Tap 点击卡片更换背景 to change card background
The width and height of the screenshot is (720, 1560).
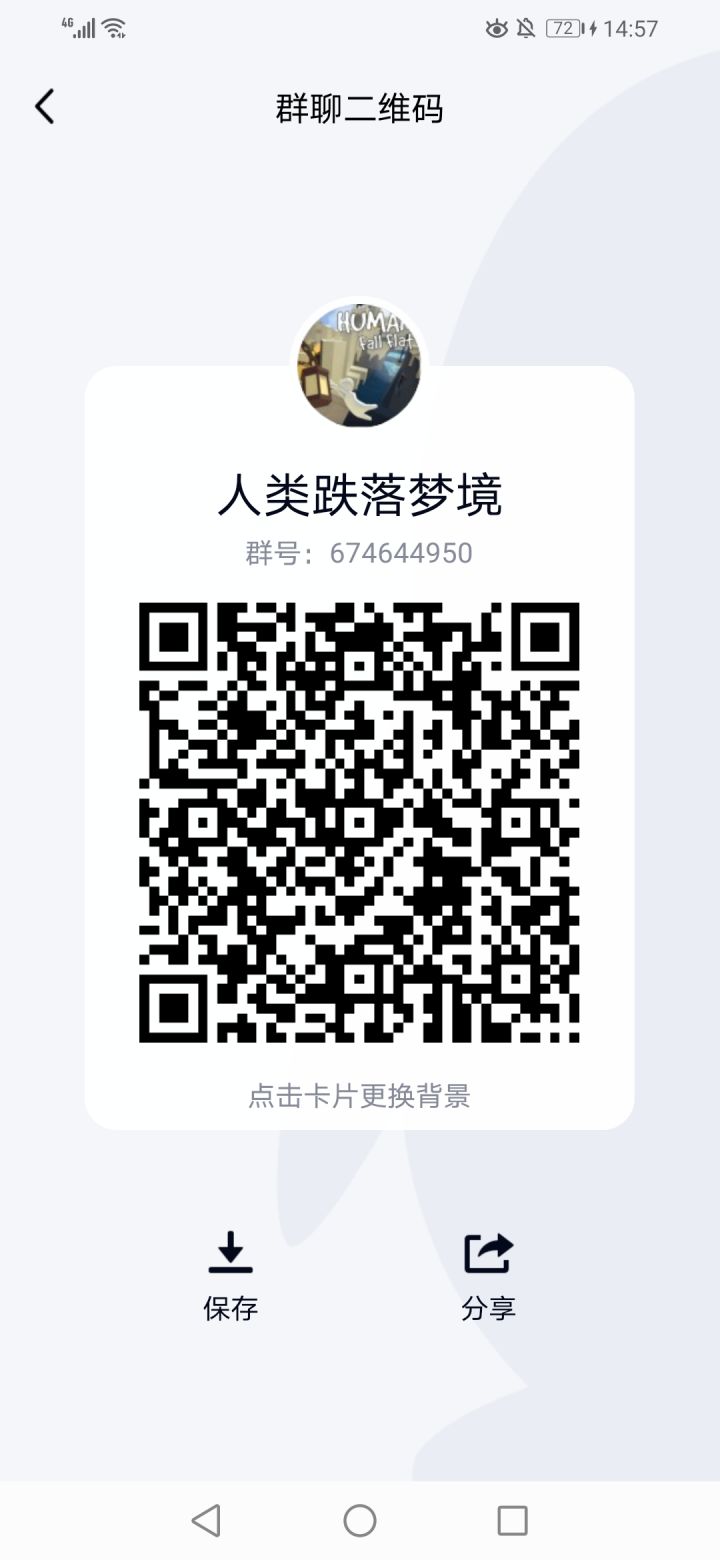(360, 1096)
